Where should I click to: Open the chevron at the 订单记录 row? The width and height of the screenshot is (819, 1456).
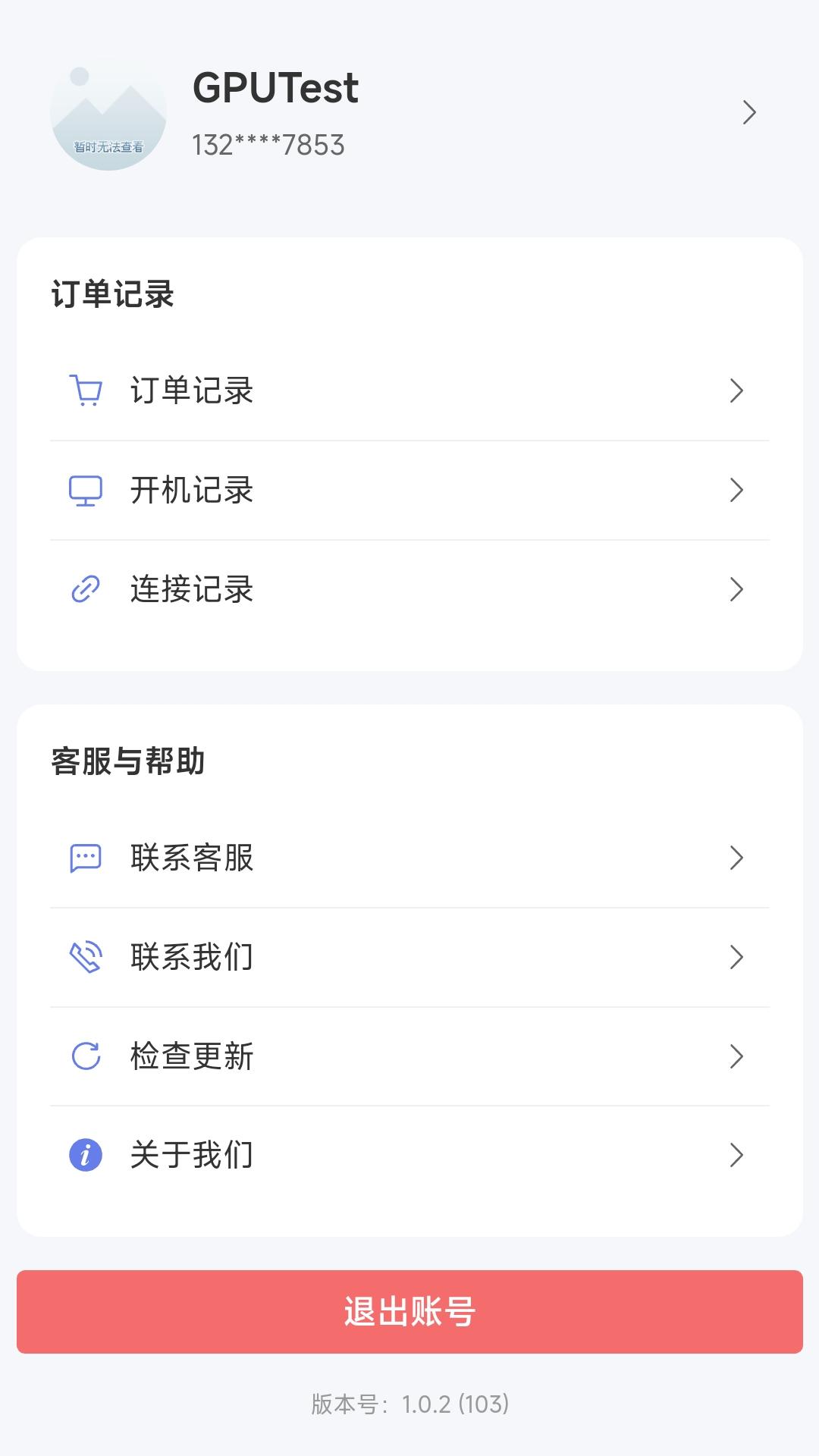736,390
